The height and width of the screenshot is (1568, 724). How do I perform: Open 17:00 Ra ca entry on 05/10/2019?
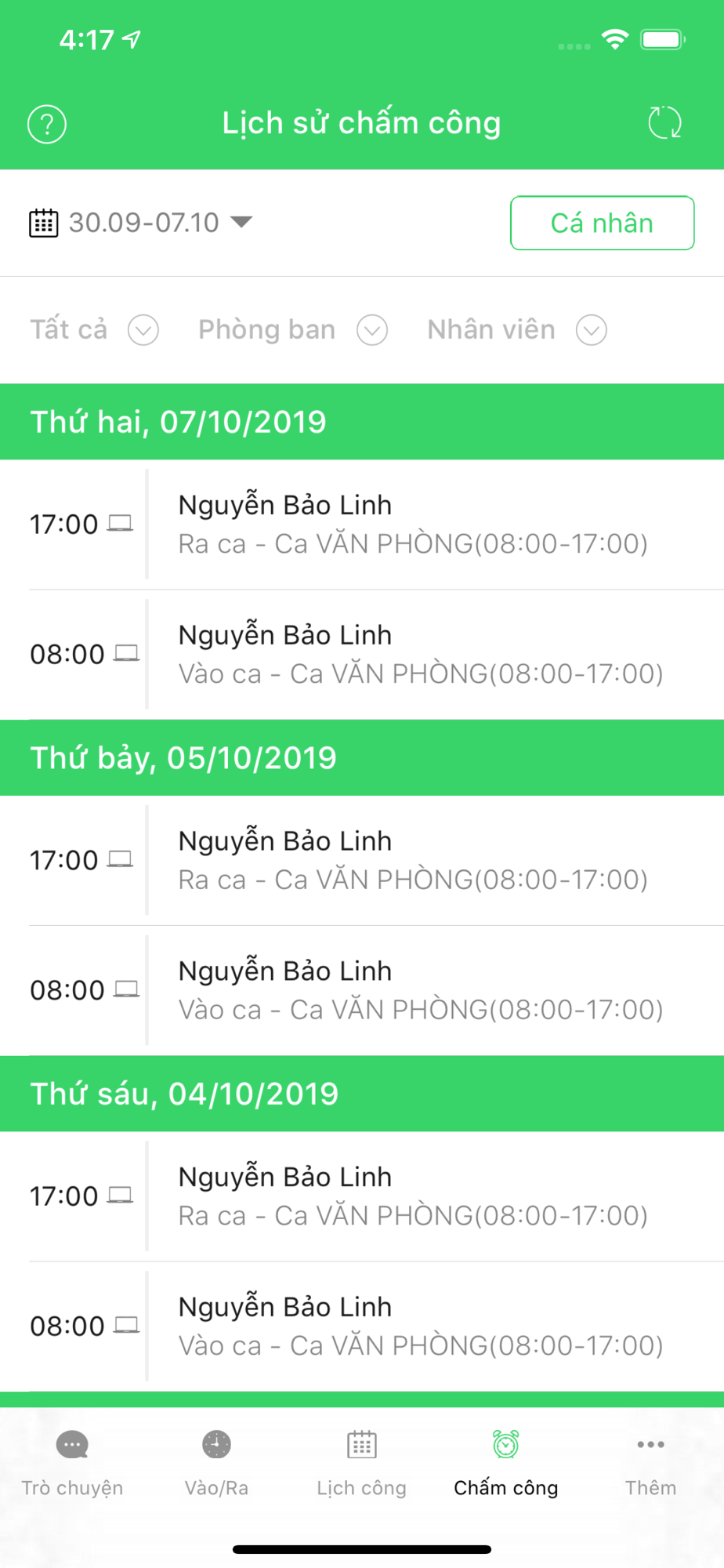[362, 860]
